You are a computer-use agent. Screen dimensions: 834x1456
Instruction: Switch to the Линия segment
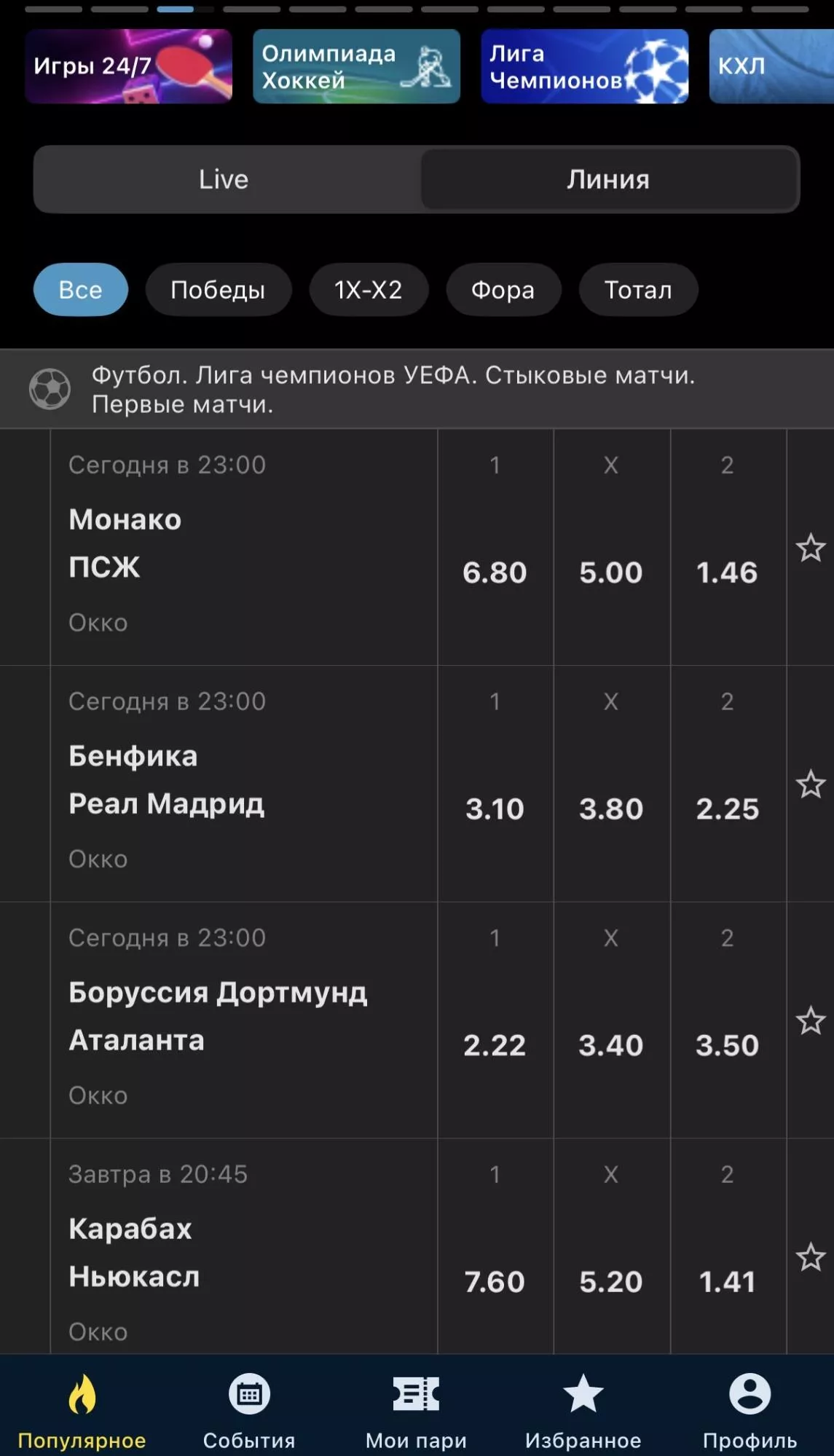(x=608, y=180)
